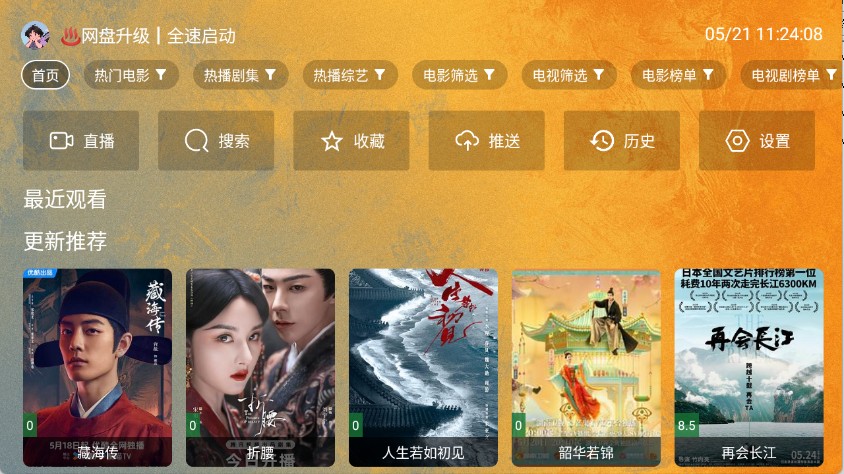Screen dimensions: 844x474
Task: Select the 首页 tab
Action: 45,75
